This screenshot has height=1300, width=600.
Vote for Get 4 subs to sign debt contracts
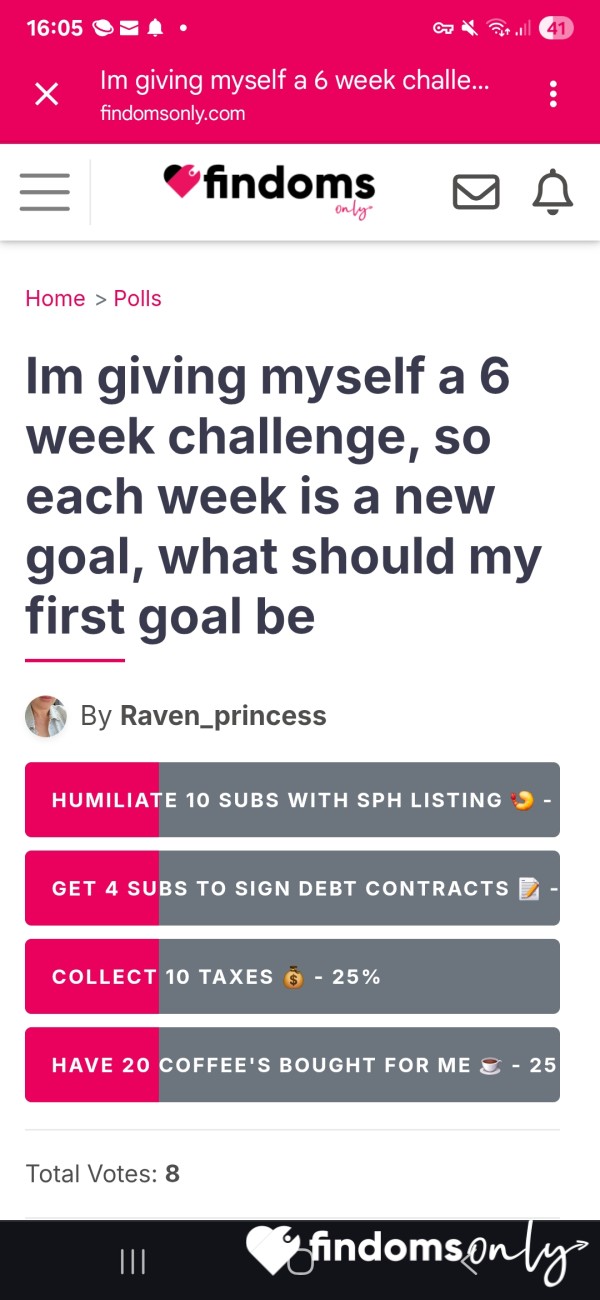pos(292,888)
